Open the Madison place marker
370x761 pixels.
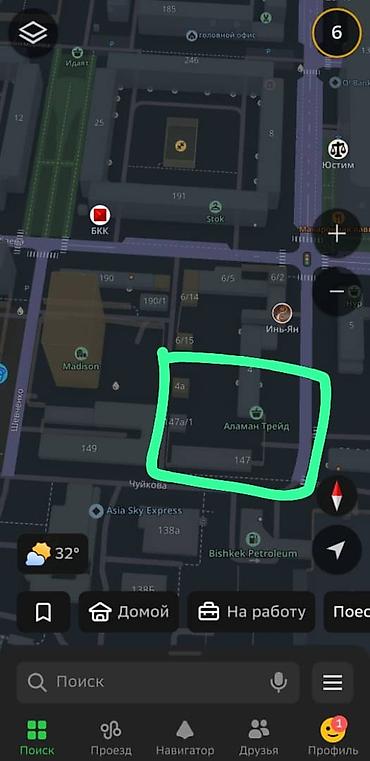pyautogui.click(x=81, y=359)
